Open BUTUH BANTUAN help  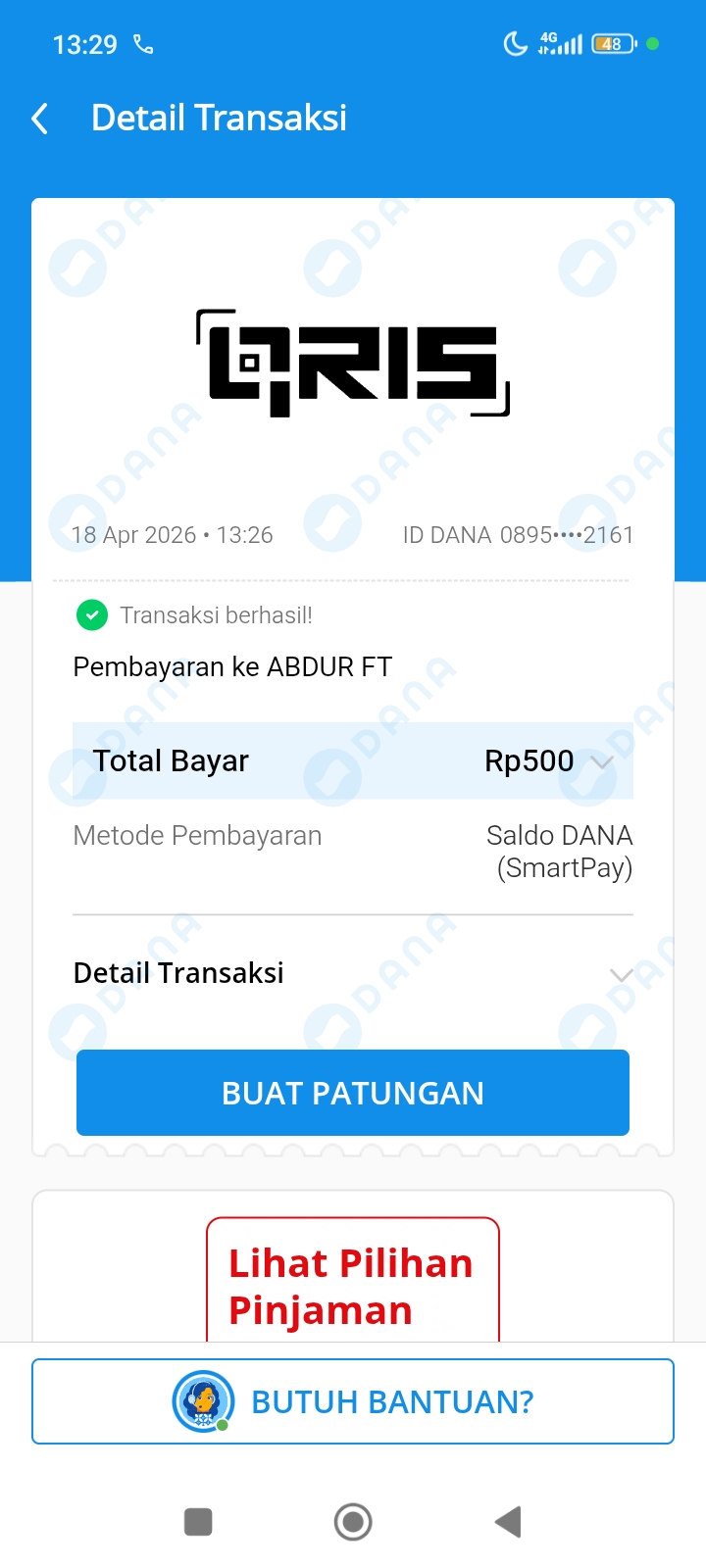pos(353,1401)
